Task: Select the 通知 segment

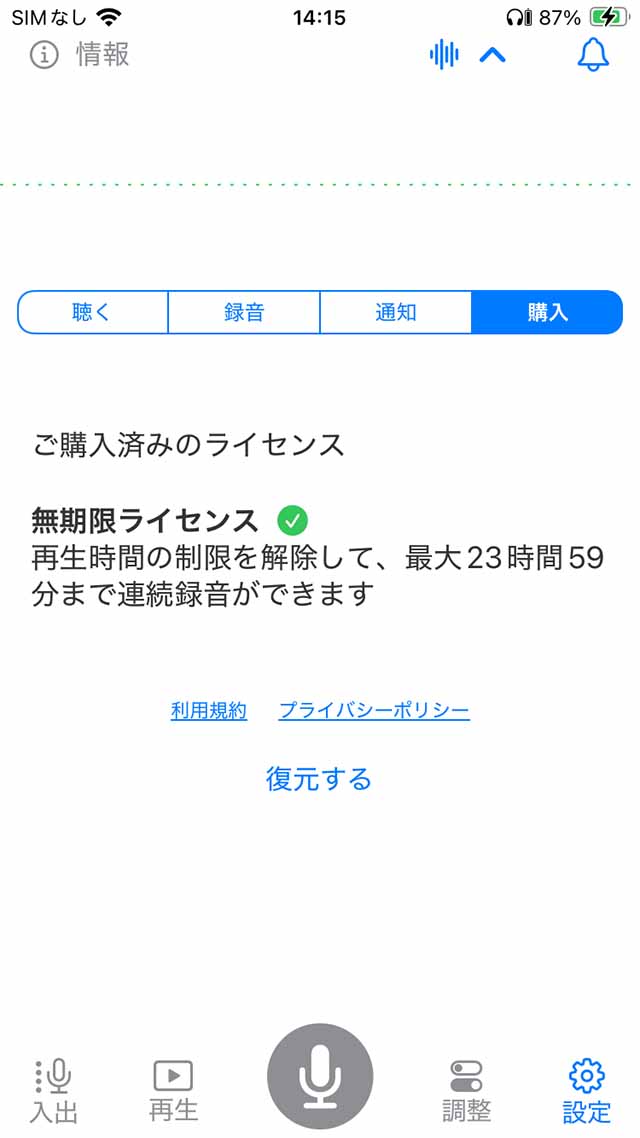Action: pyautogui.click(x=396, y=312)
